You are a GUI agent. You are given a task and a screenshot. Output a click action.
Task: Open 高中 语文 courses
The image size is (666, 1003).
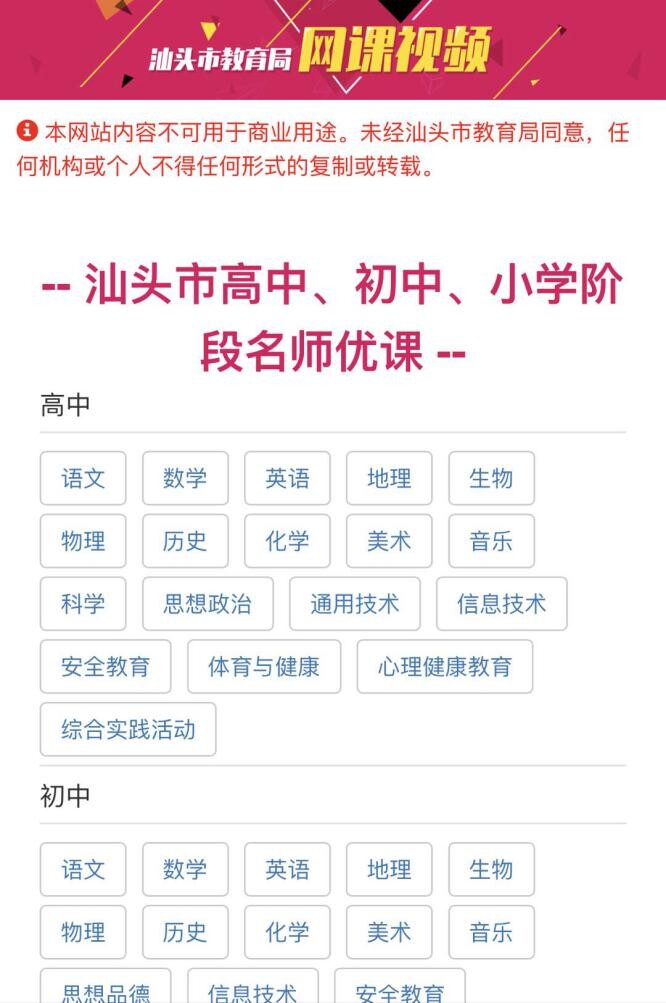83,478
